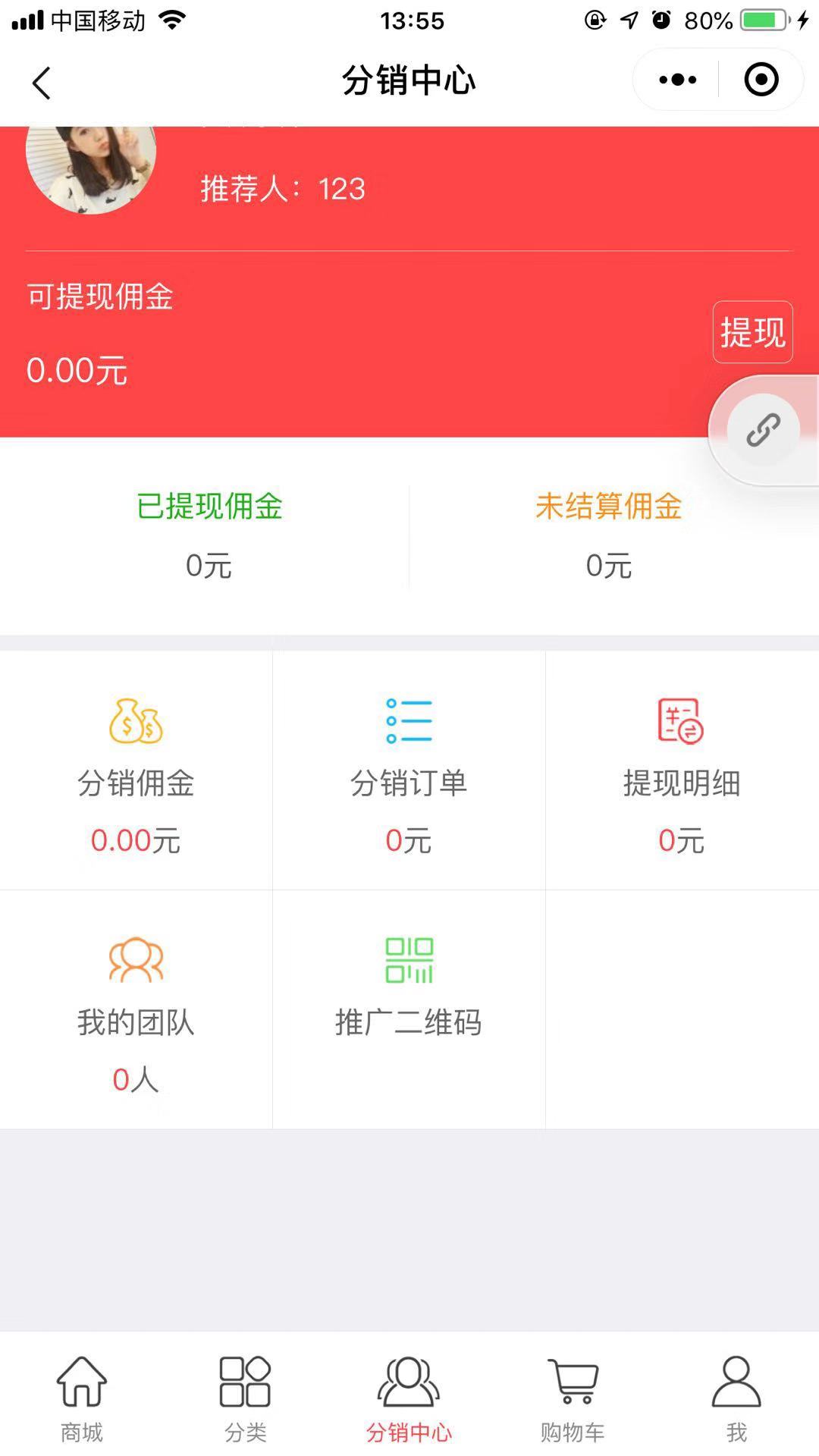View 已提现佣金 details
Viewport: 819px width, 1456px height.
coord(207,535)
